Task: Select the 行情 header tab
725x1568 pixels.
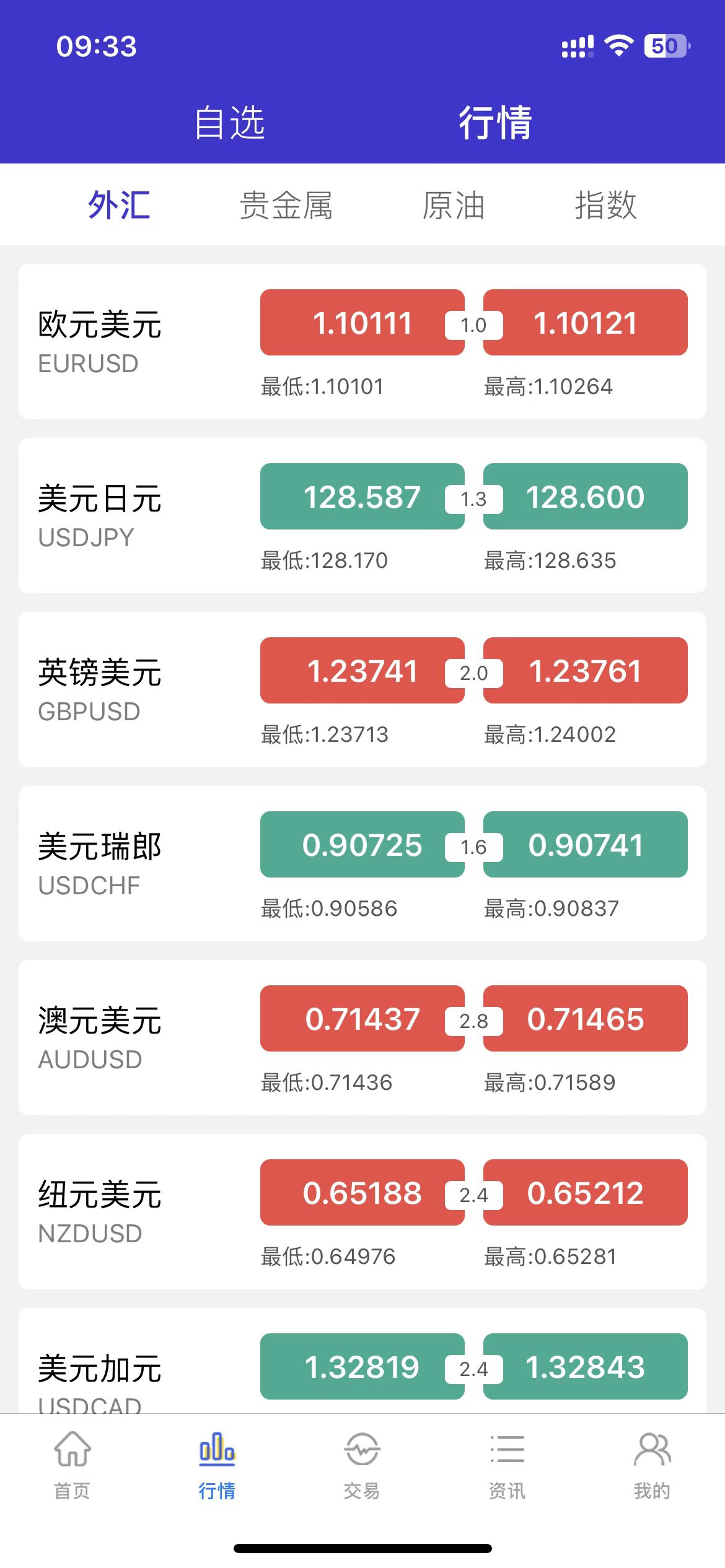Action: pyautogui.click(x=495, y=122)
